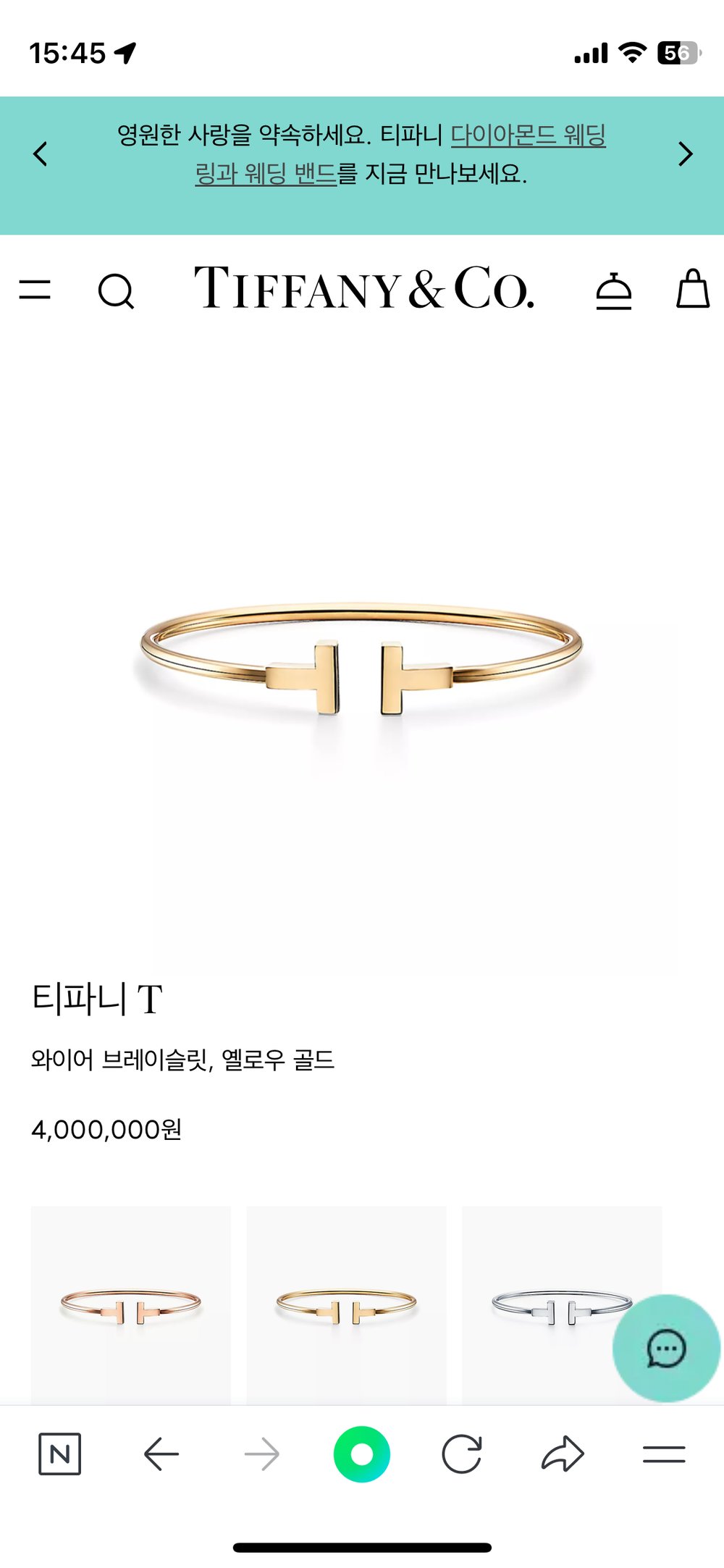Open the concierge bell icon
The image size is (724, 1568).
click(x=614, y=290)
